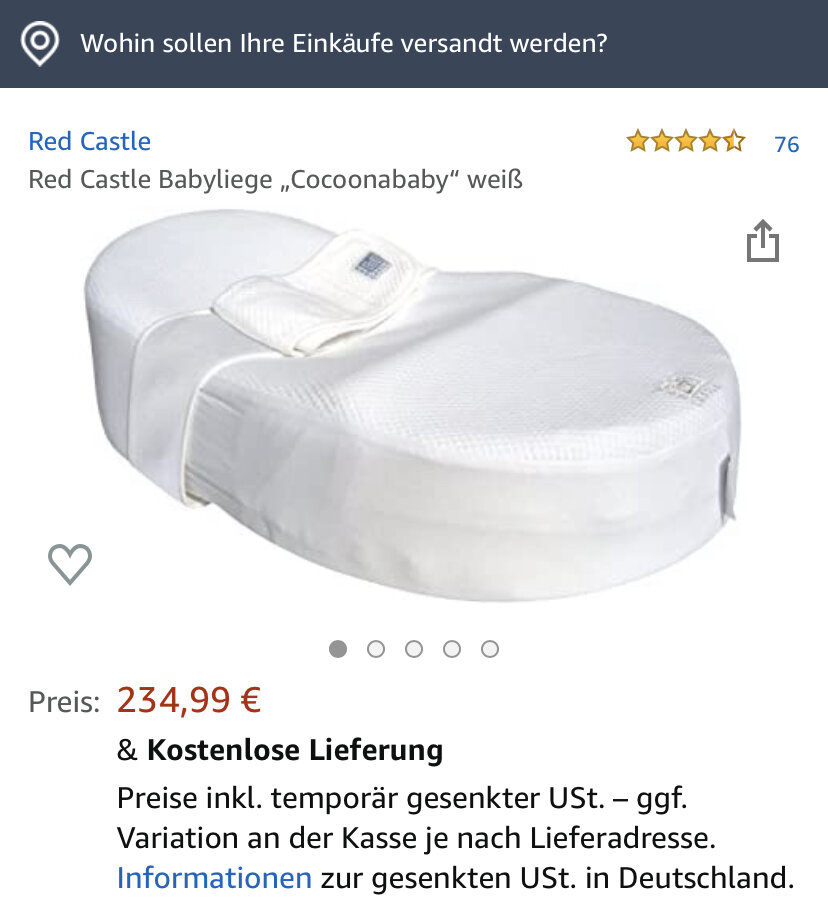Screen dimensions: 828x920
Task: Select the third carousel dot
Action: pos(415,649)
